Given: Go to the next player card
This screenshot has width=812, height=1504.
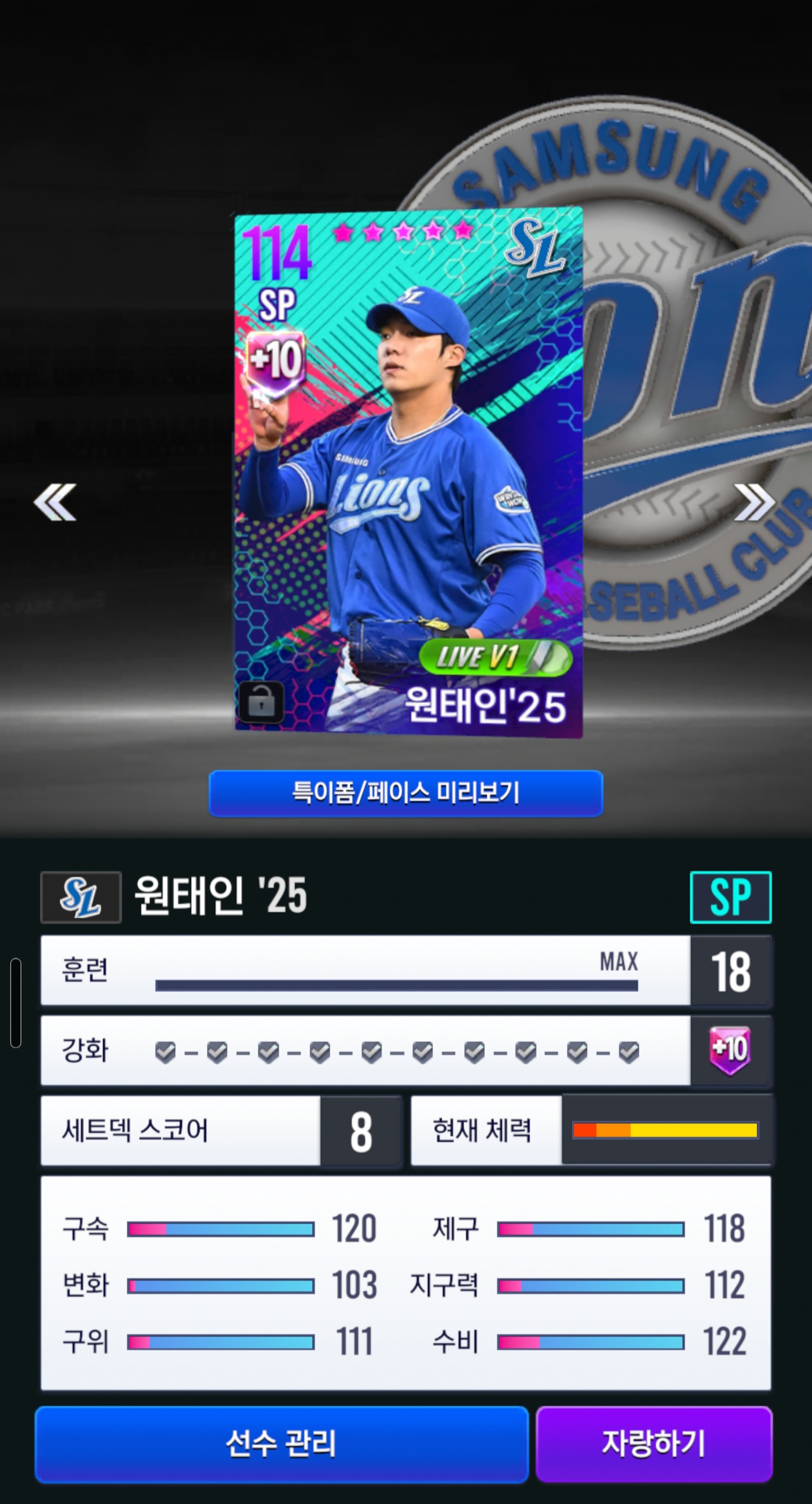Looking at the screenshot, I should [x=754, y=502].
